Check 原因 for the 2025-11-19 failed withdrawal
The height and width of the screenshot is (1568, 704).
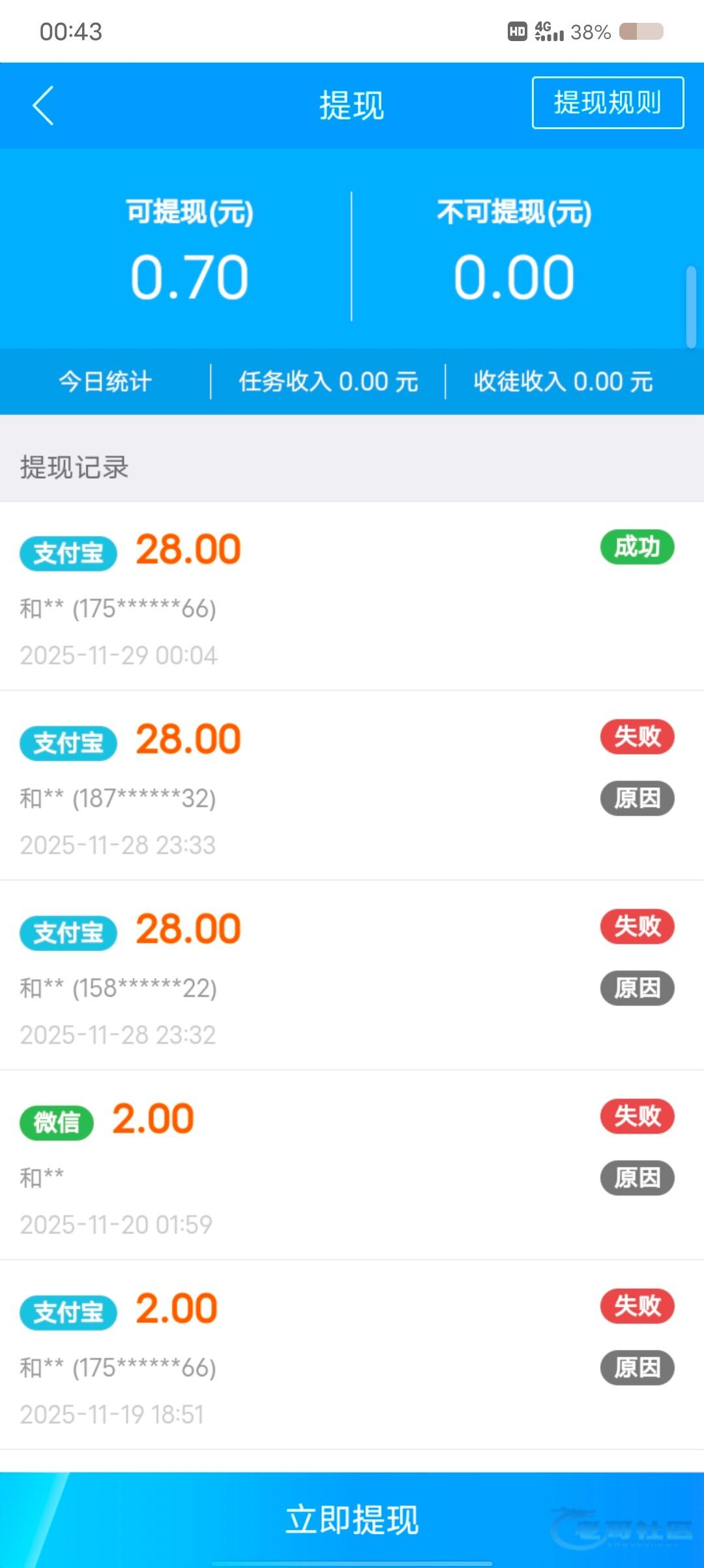pos(637,1368)
